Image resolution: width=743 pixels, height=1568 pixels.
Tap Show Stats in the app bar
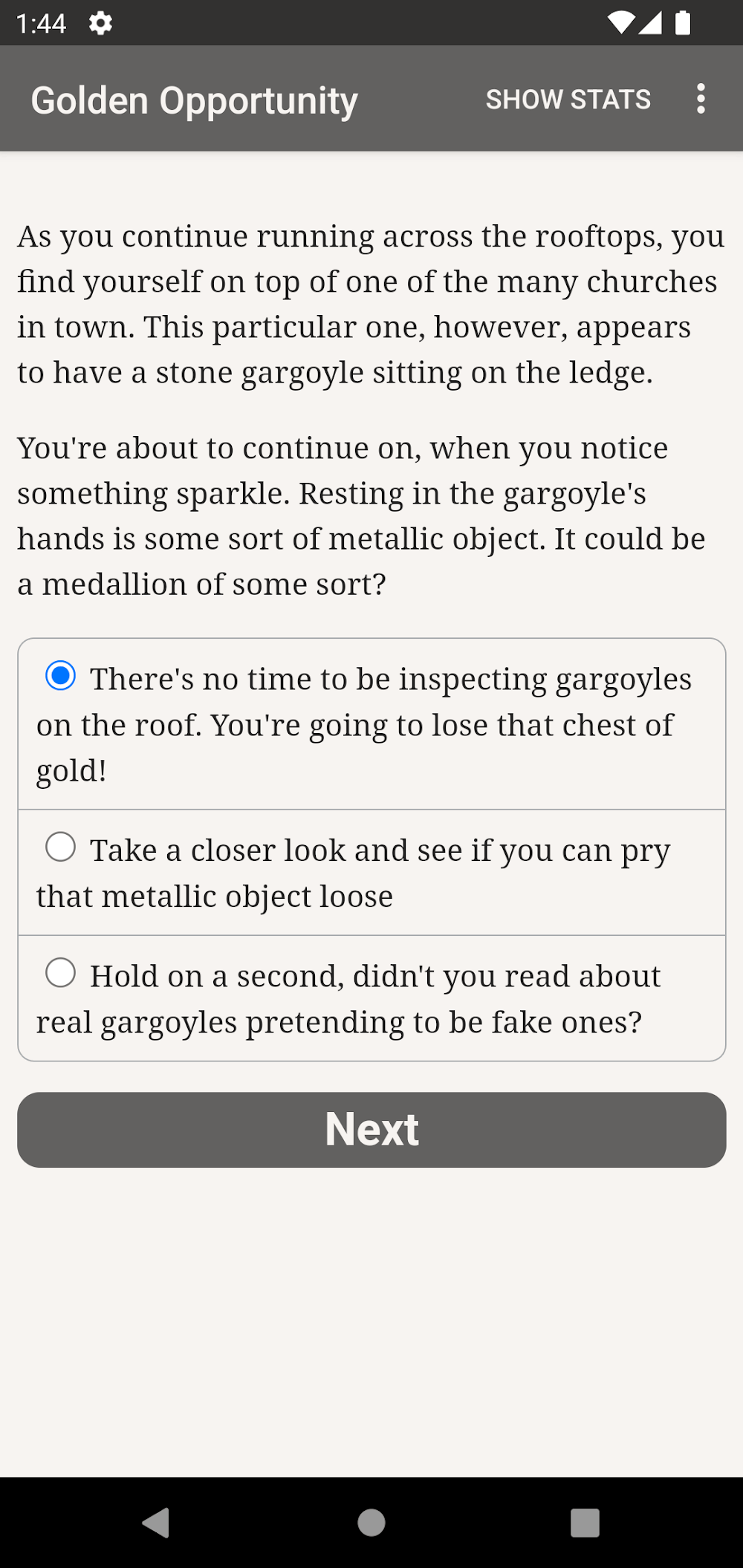(x=568, y=99)
